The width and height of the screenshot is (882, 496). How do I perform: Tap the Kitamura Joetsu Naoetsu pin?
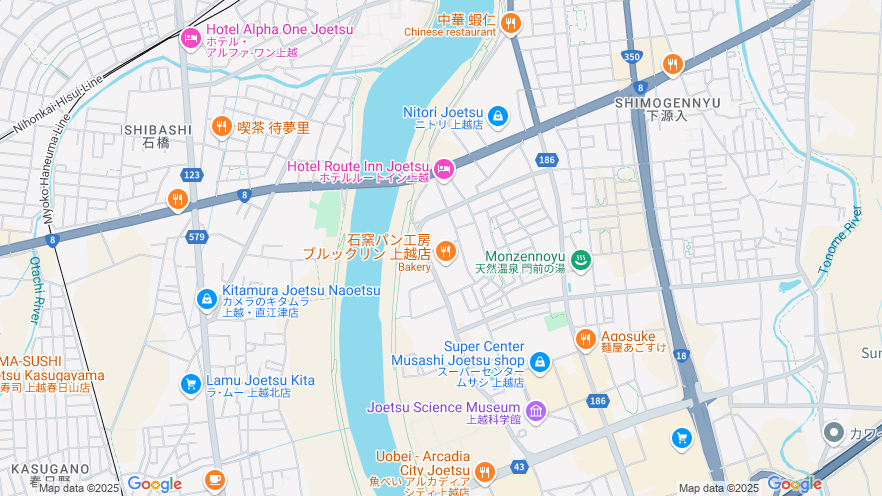pos(206,298)
